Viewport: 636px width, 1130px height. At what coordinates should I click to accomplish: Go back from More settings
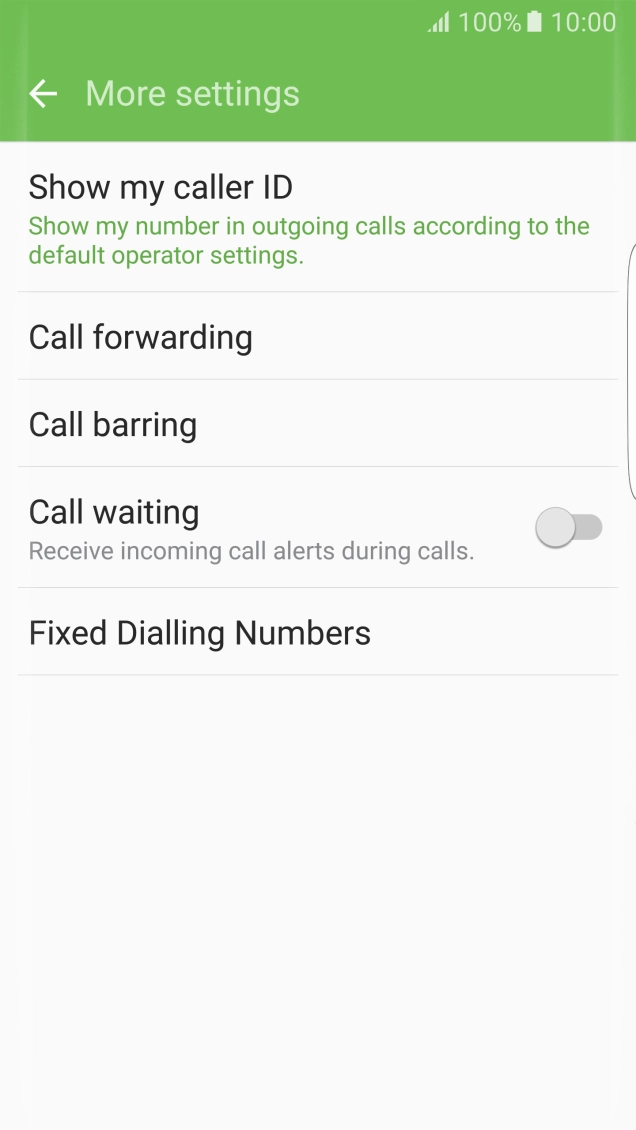click(x=43, y=94)
